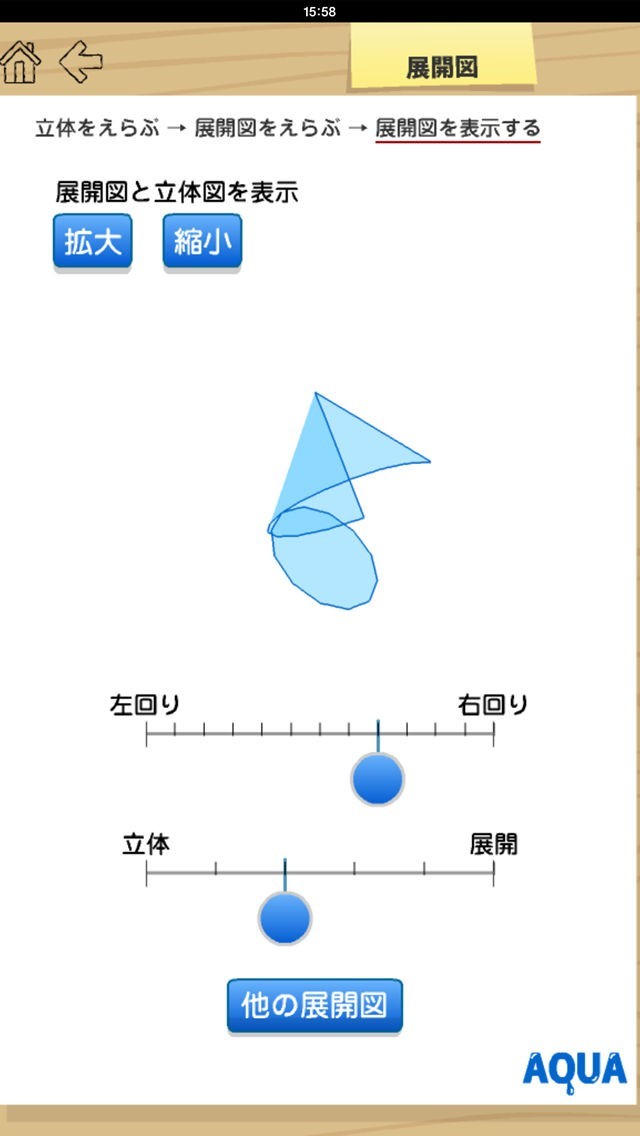The image size is (640, 1136).
Task: Tap the 立体–展開 unfold slider knob
Action: (285, 918)
